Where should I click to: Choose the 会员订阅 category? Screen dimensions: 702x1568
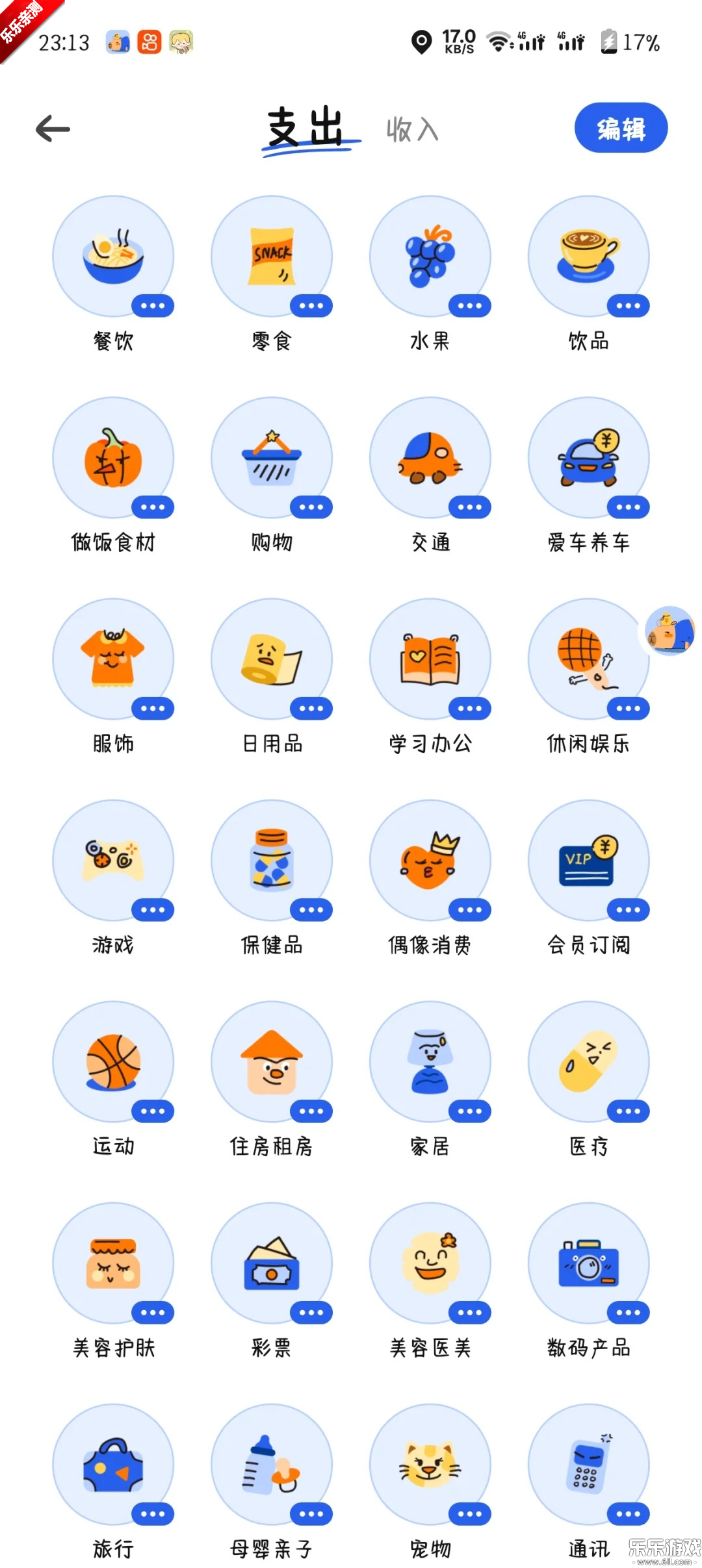point(588,861)
